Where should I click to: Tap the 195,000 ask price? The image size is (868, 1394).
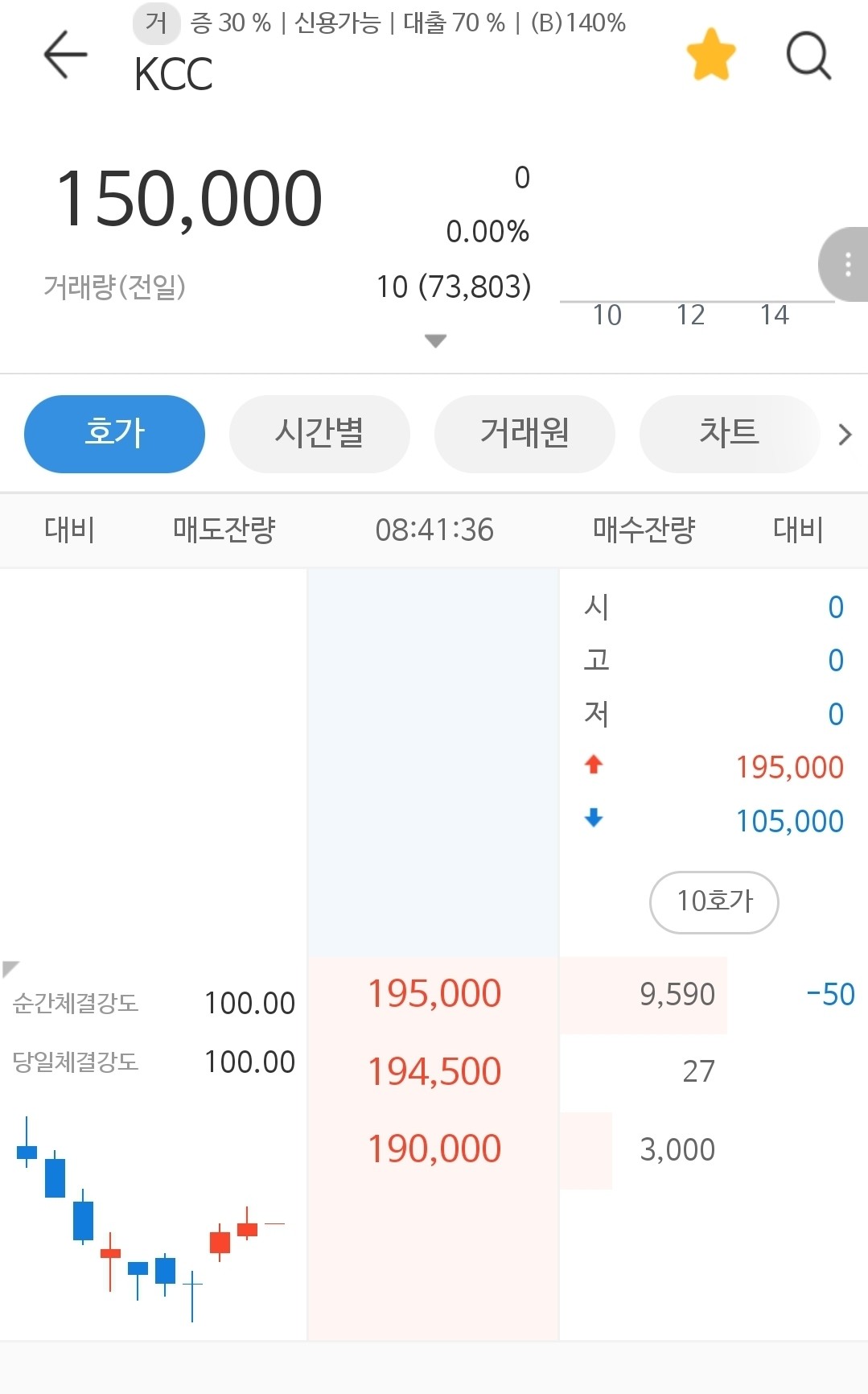(433, 993)
